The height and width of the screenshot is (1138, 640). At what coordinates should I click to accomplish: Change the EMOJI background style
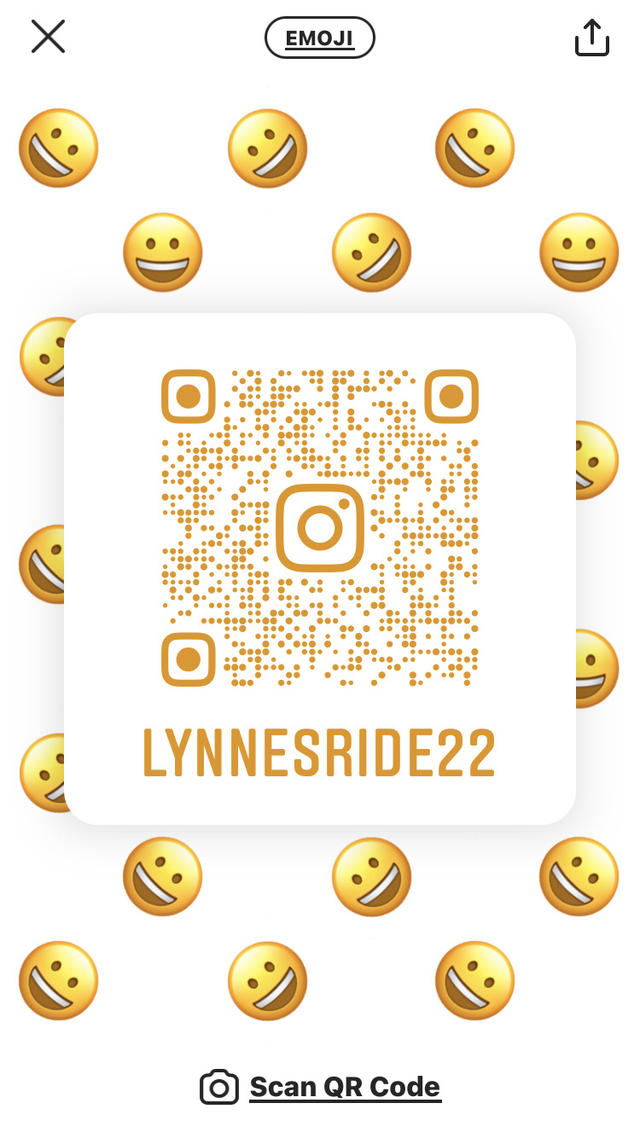click(319, 39)
